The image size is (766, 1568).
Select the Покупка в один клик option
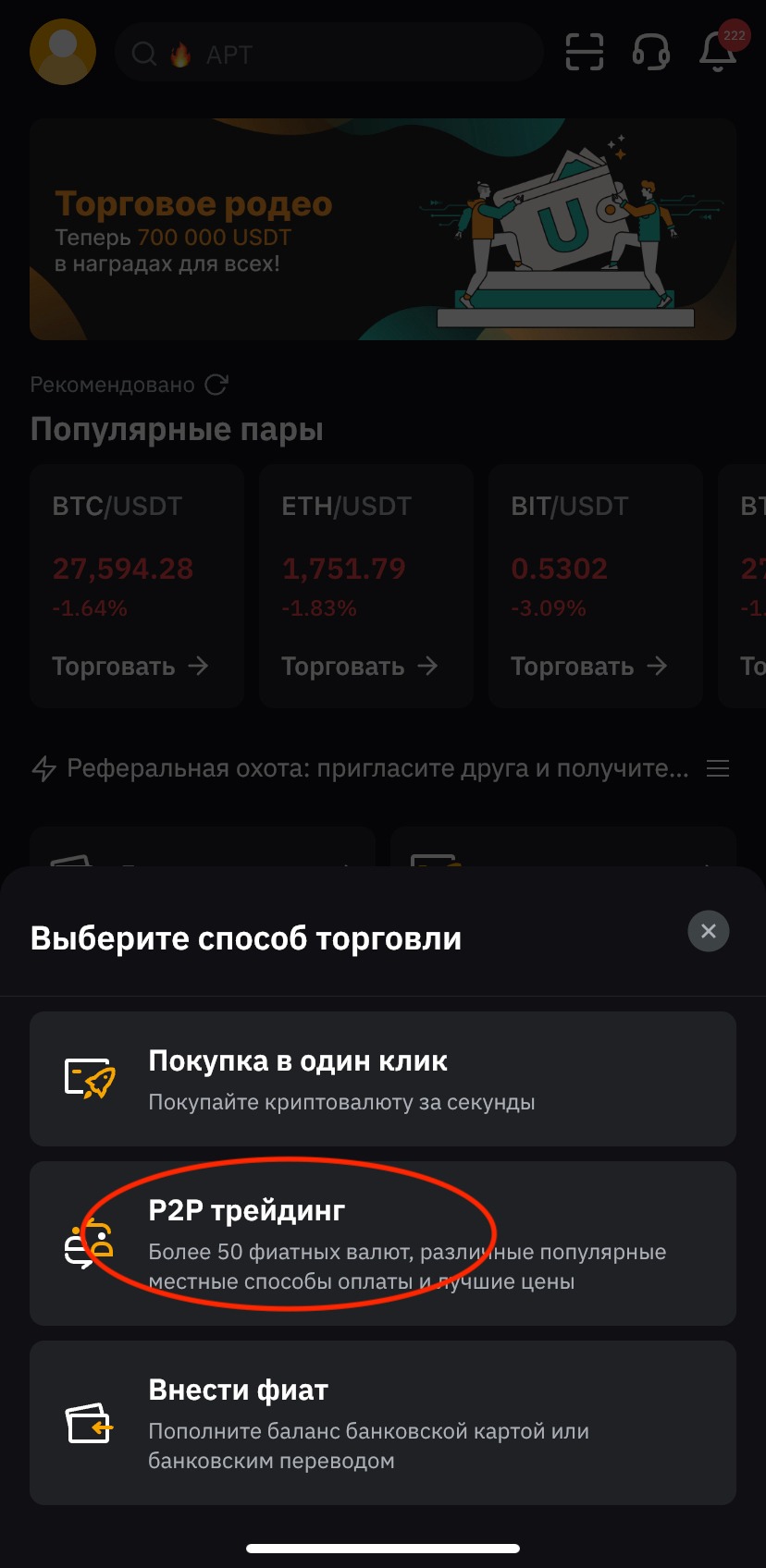(x=383, y=1079)
